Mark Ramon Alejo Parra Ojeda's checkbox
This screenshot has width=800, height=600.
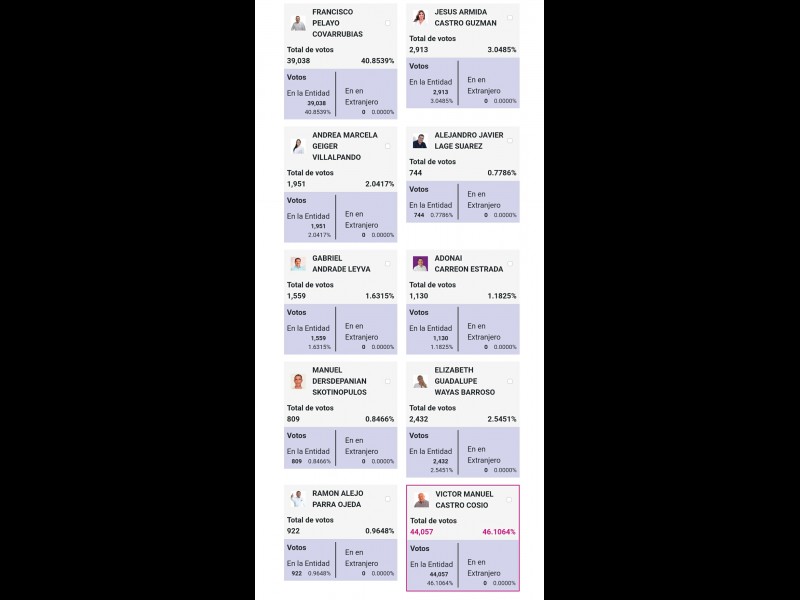[388, 499]
